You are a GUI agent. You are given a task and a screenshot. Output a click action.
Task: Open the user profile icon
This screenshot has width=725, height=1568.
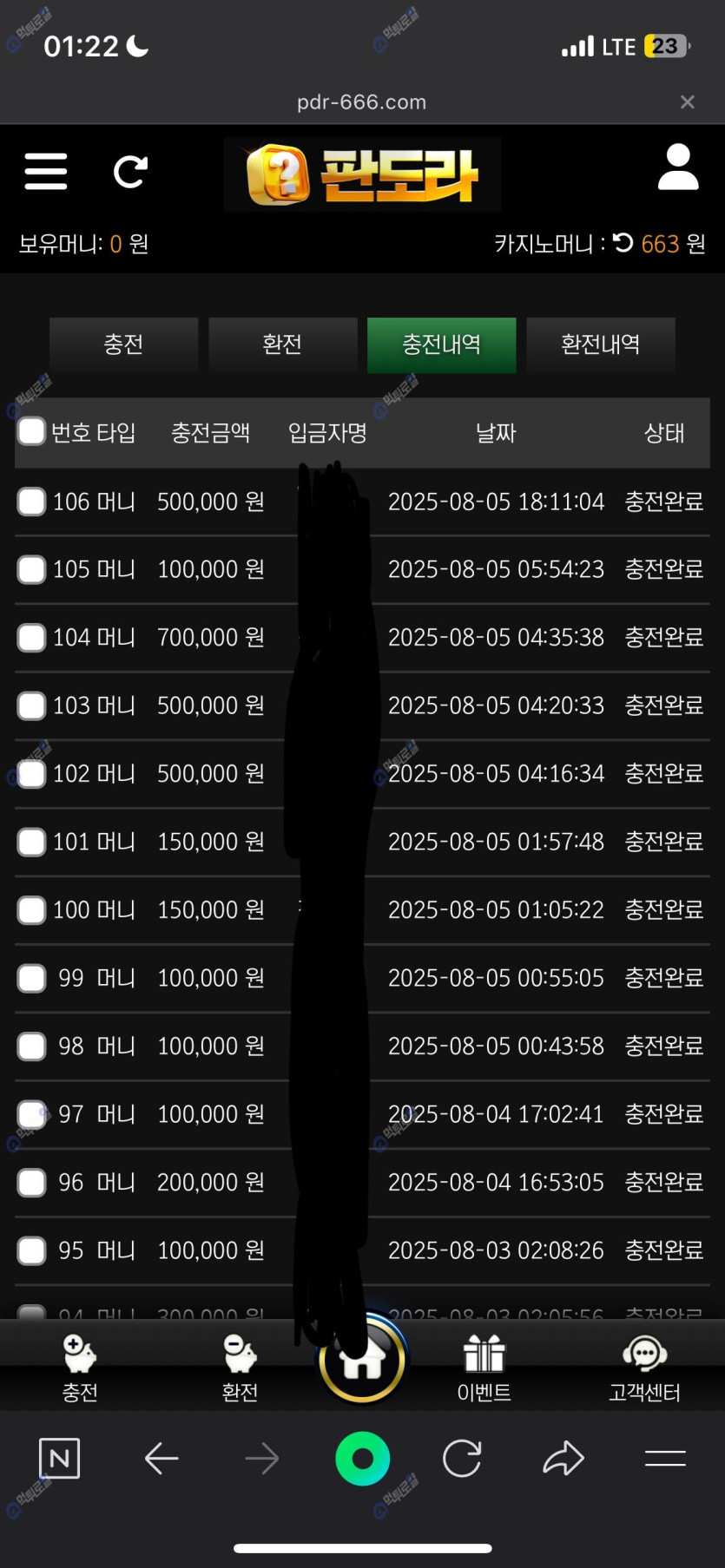pos(677,168)
